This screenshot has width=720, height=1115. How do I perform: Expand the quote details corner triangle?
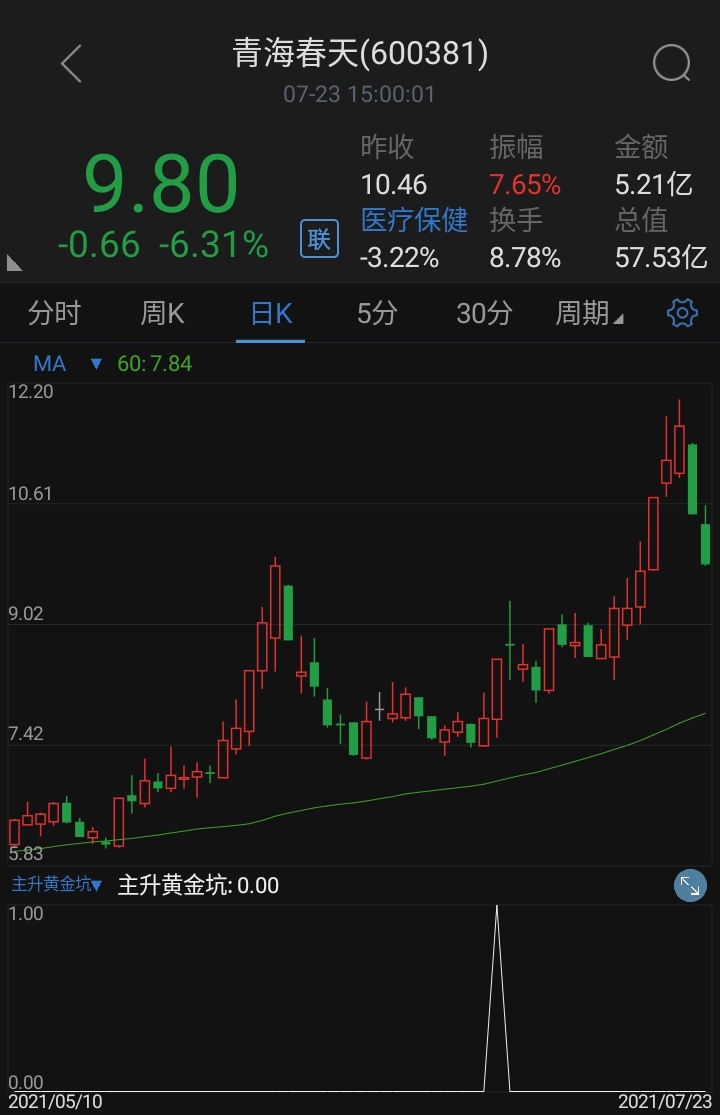(14, 263)
